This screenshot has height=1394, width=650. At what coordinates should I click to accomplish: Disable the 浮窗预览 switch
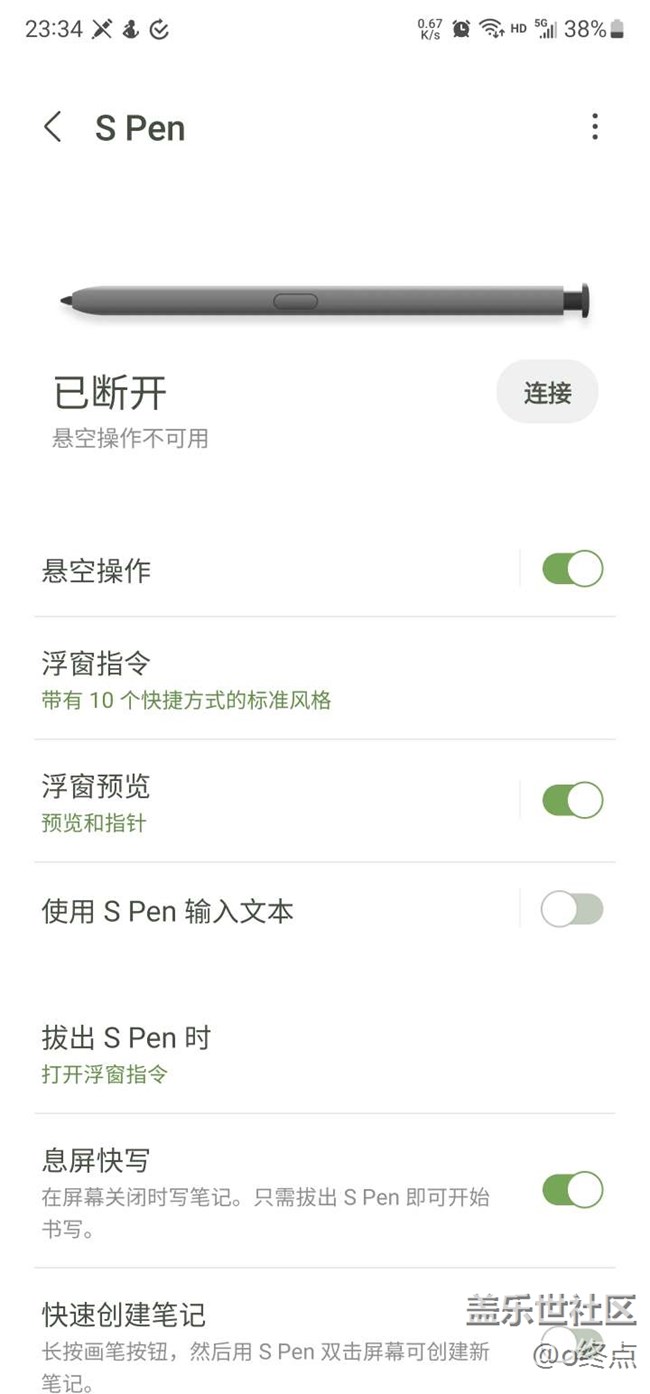click(572, 800)
